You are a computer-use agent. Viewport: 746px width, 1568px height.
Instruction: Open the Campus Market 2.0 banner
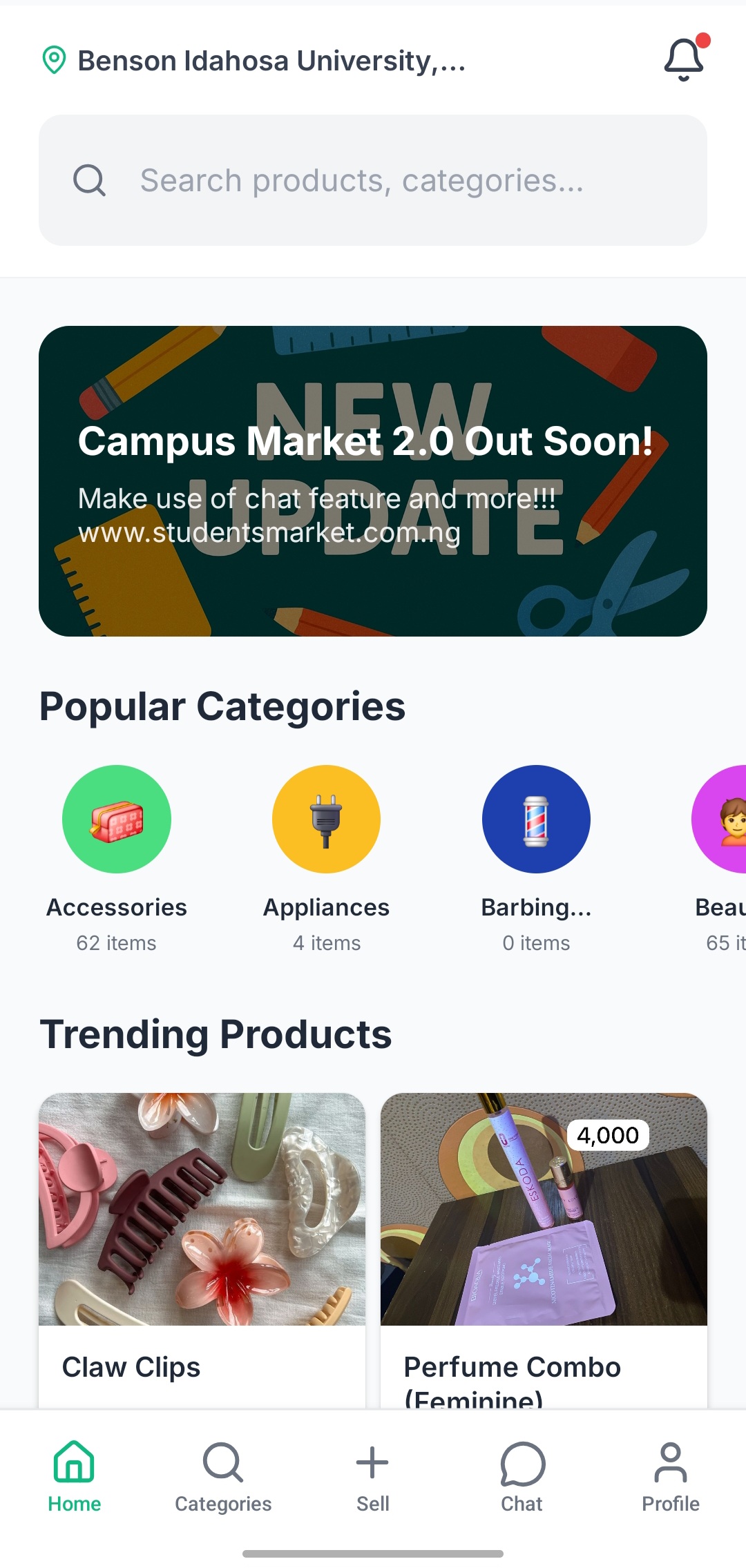[x=373, y=481]
